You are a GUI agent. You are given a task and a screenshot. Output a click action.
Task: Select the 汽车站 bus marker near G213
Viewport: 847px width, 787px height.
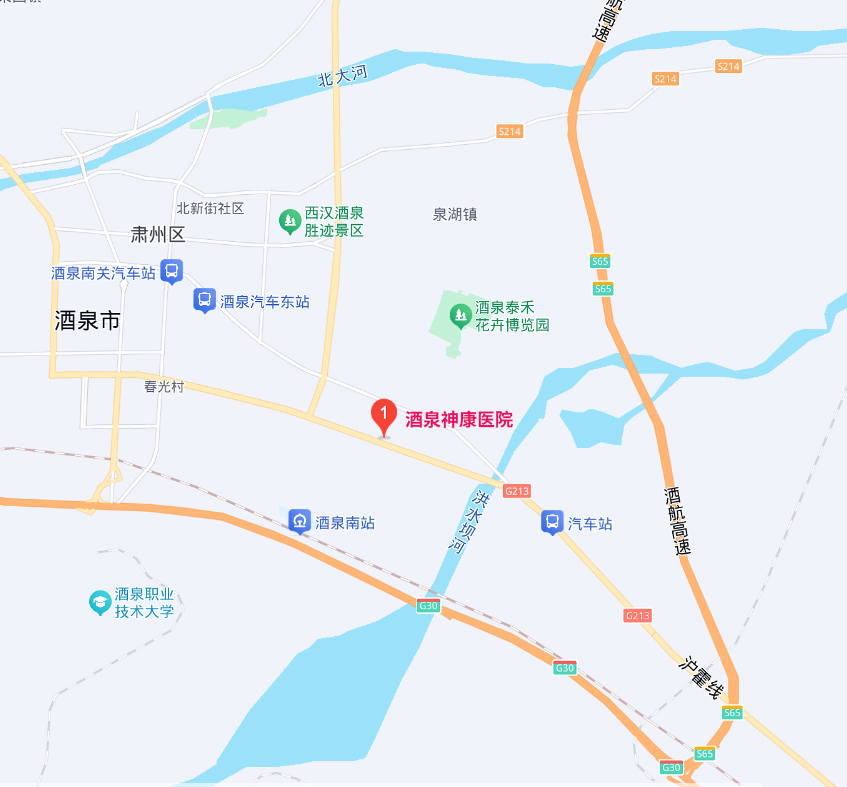pos(552,522)
